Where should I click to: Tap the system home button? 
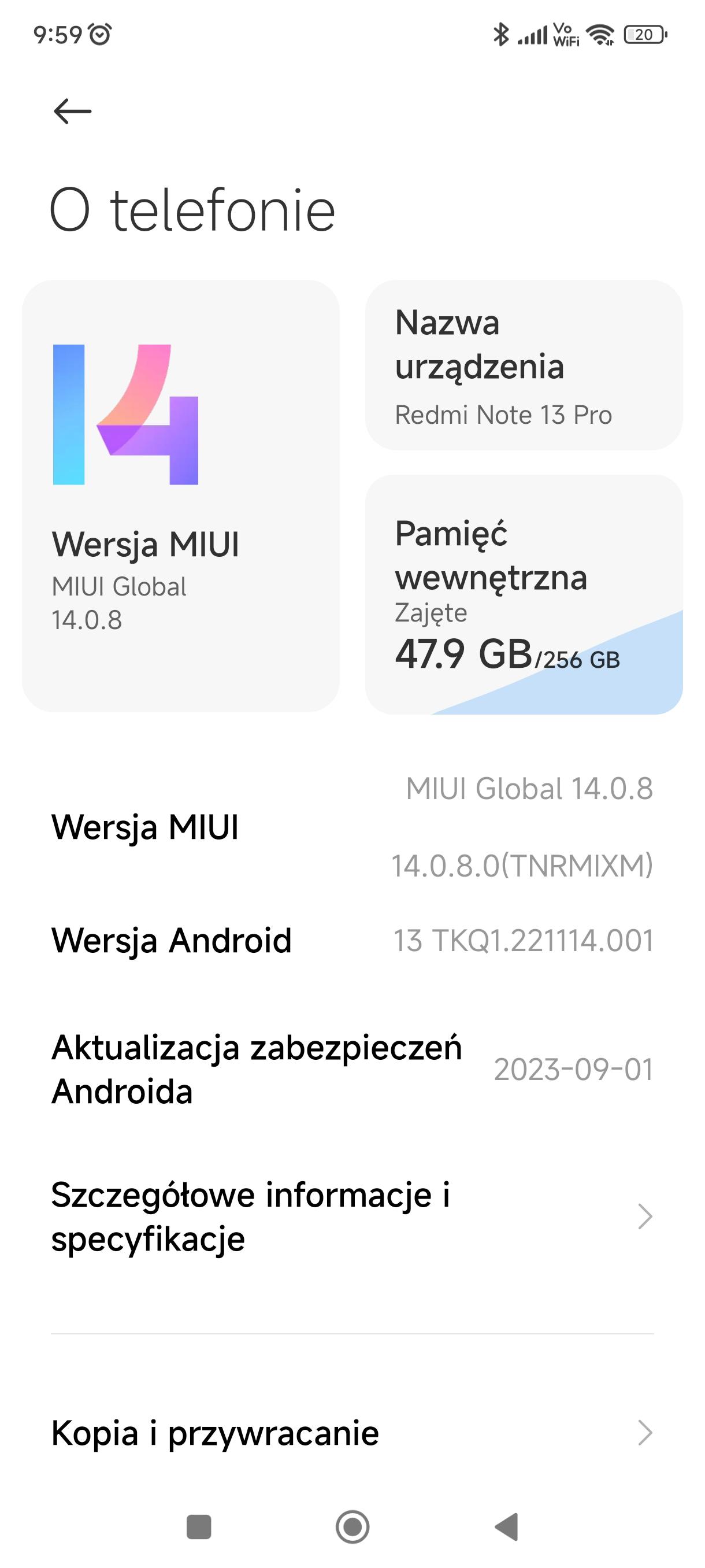point(352,1526)
